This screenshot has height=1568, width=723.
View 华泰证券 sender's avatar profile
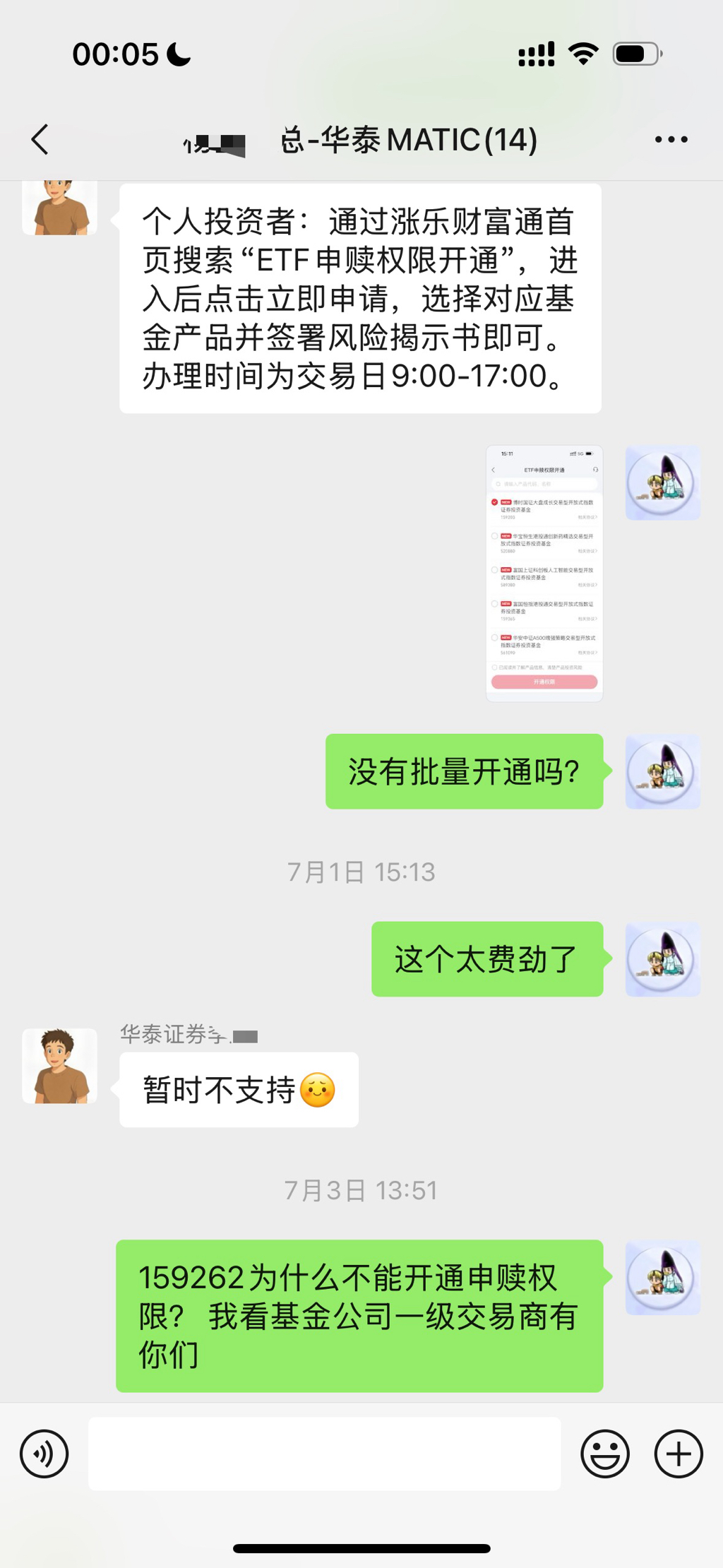(x=59, y=1065)
